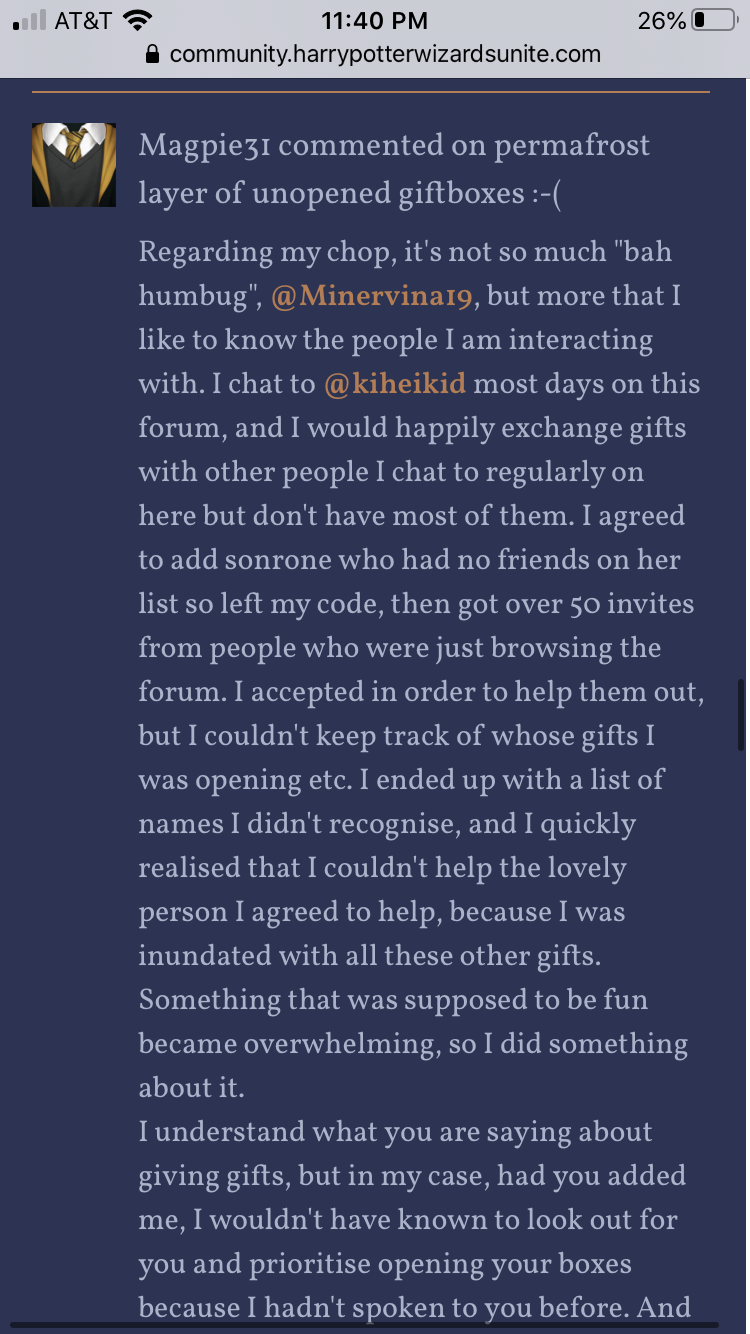Open the Magpie31 commented post title
The height and width of the screenshot is (1334, 750).
394,168
